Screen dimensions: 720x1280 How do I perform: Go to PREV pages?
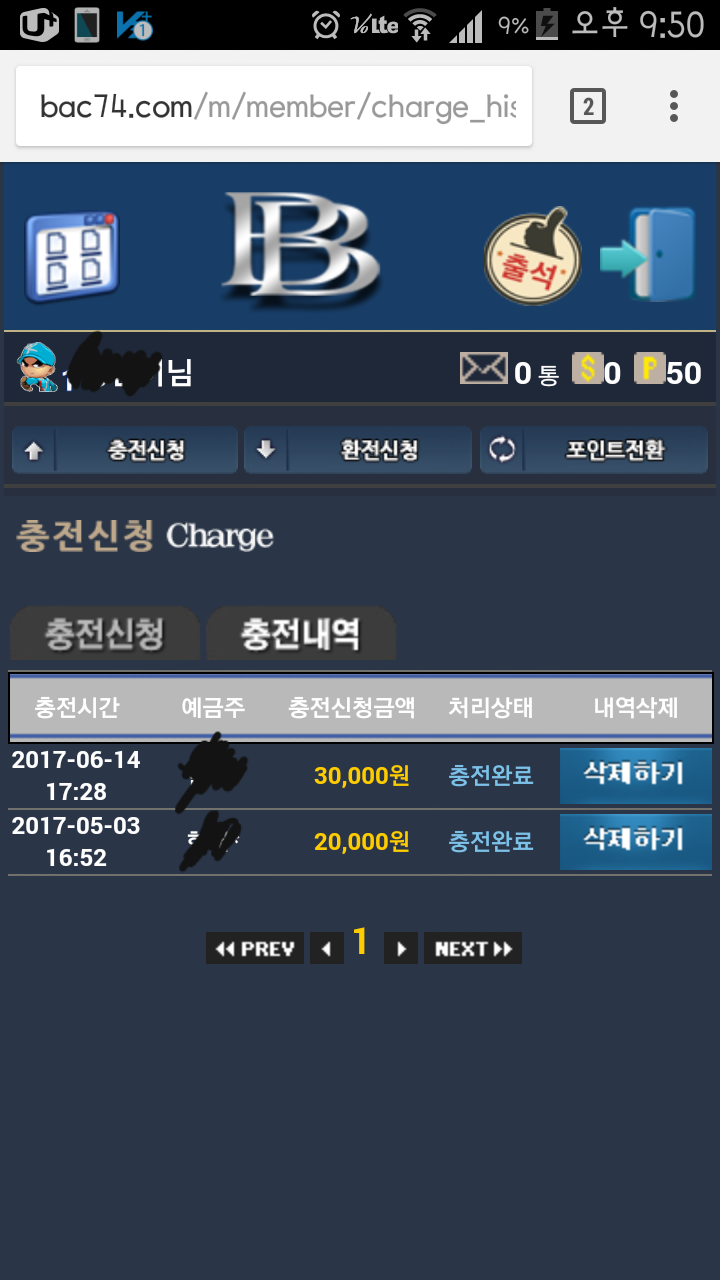255,948
